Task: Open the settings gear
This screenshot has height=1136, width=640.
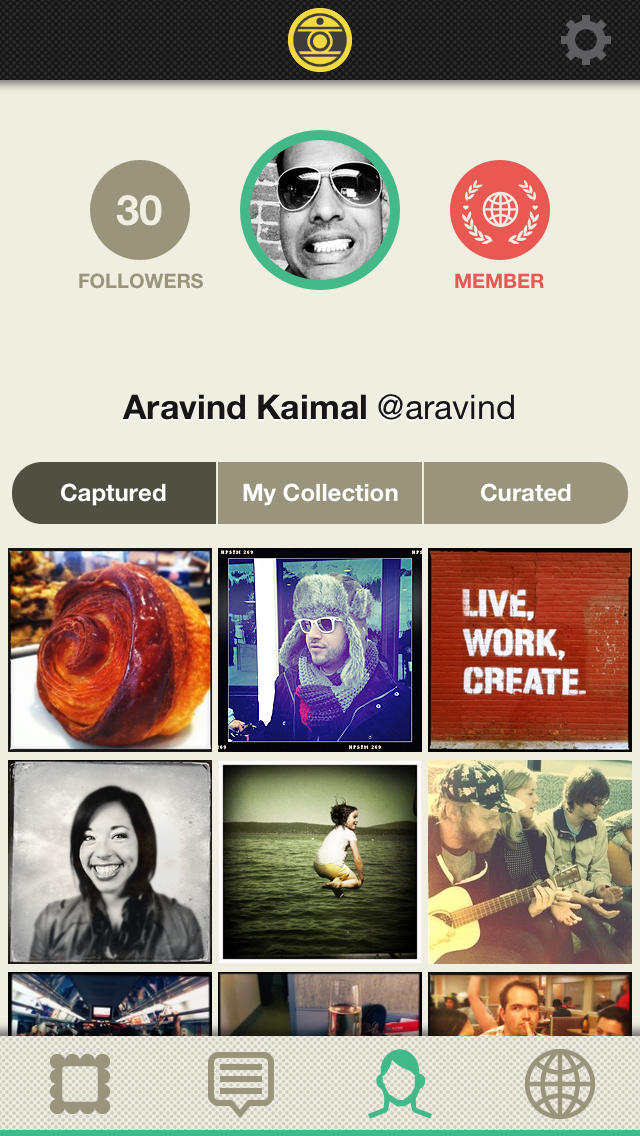Action: click(585, 41)
